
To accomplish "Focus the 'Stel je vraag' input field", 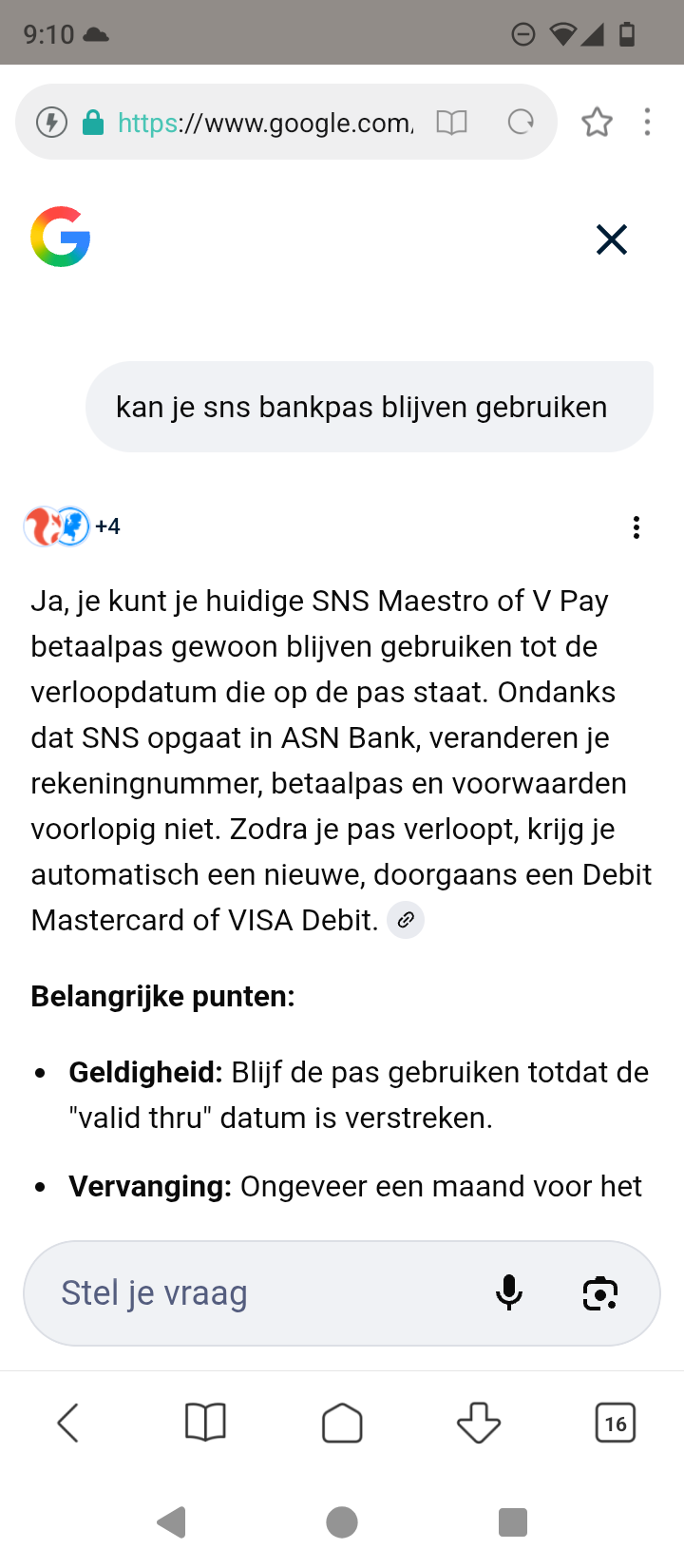I will pos(256,1292).
